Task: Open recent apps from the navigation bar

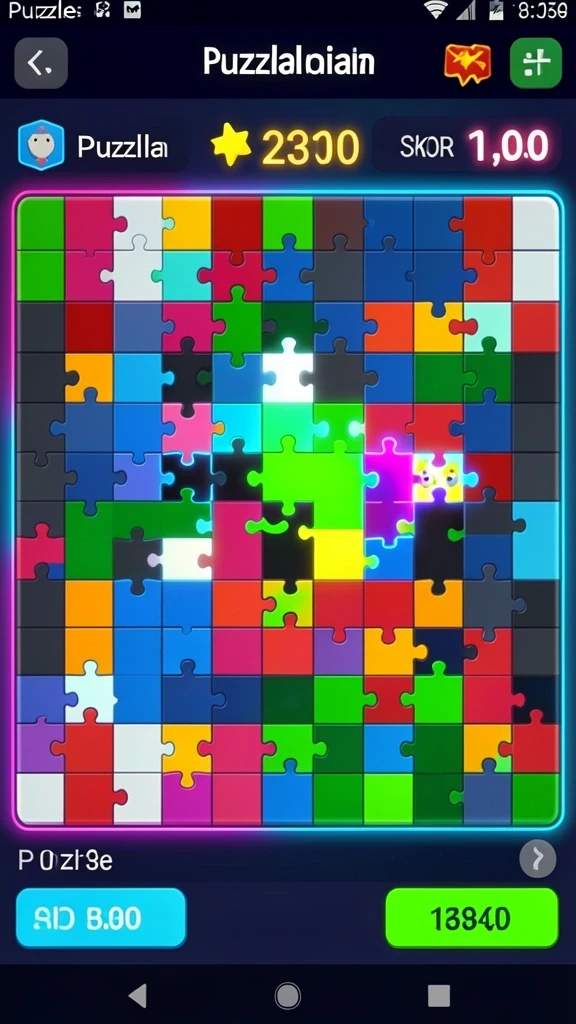Action: (x=439, y=995)
